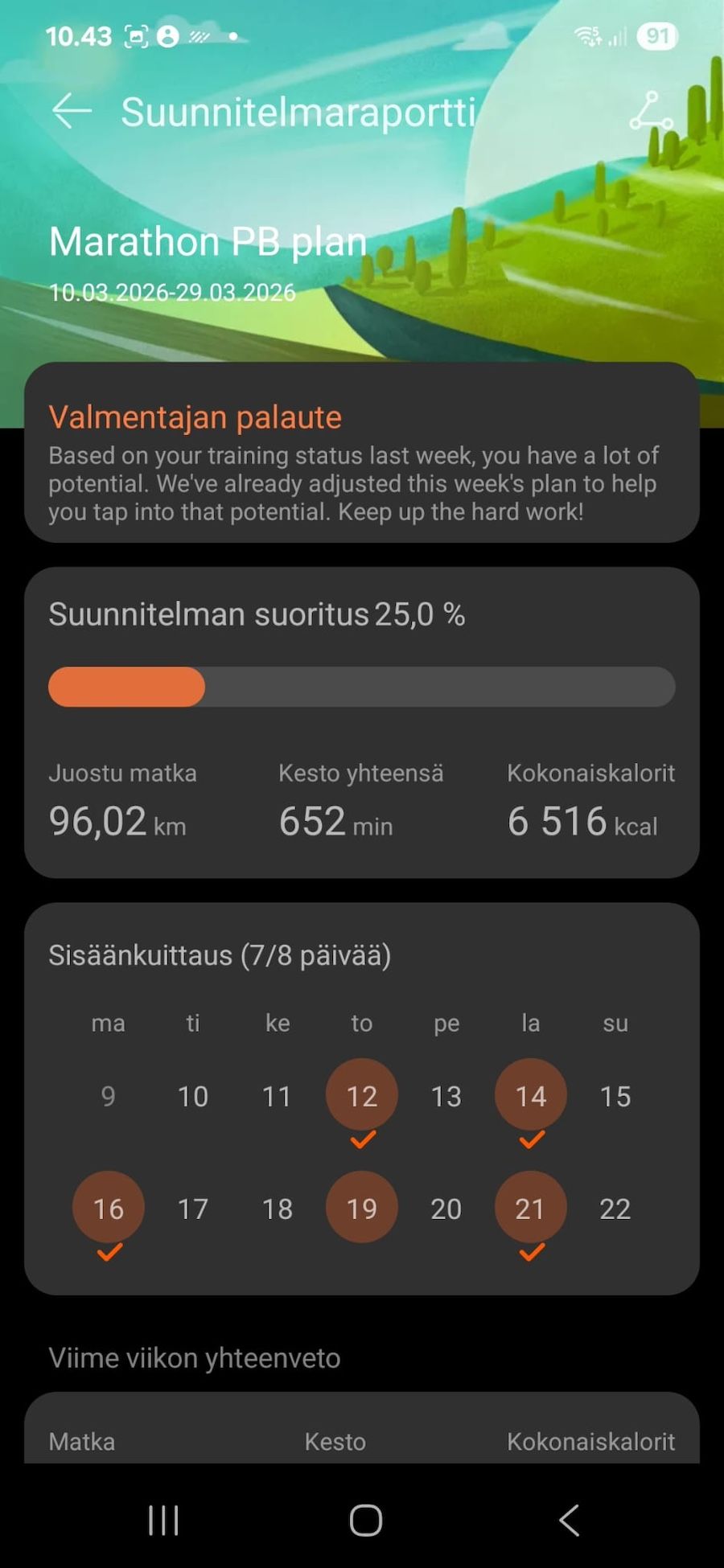Select day 16 in the check-in calendar
724x1568 pixels.
pos(109,1208)
